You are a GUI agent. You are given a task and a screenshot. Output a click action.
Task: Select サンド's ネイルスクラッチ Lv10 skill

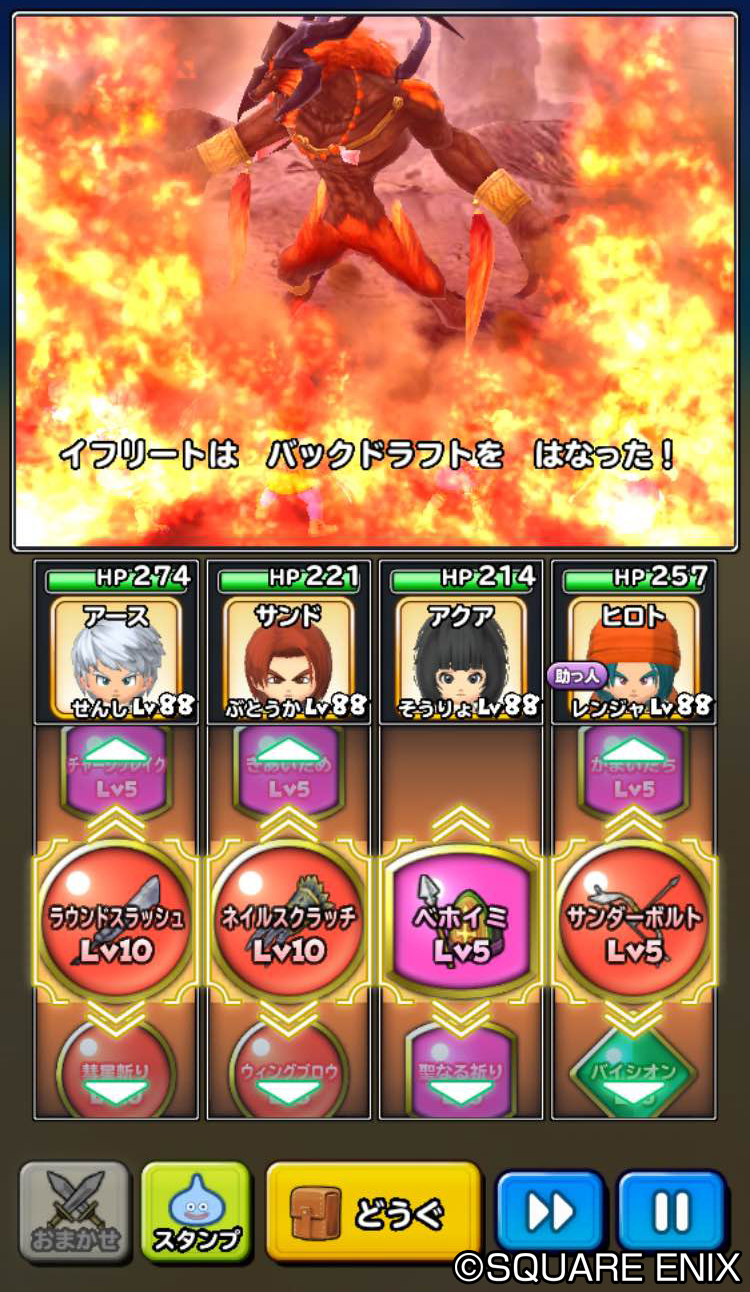(x=289, y=921)
